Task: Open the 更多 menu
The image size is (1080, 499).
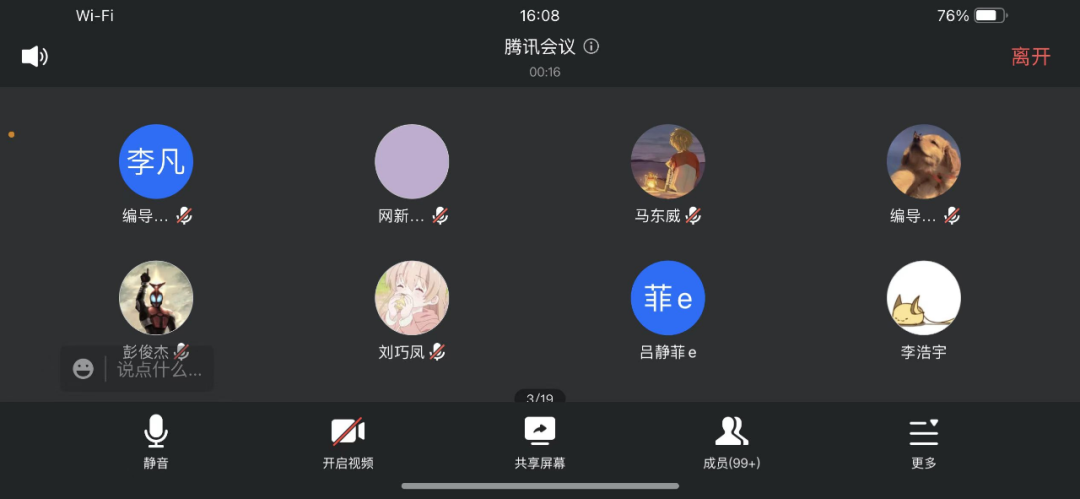Action: (x=924, y=442)
